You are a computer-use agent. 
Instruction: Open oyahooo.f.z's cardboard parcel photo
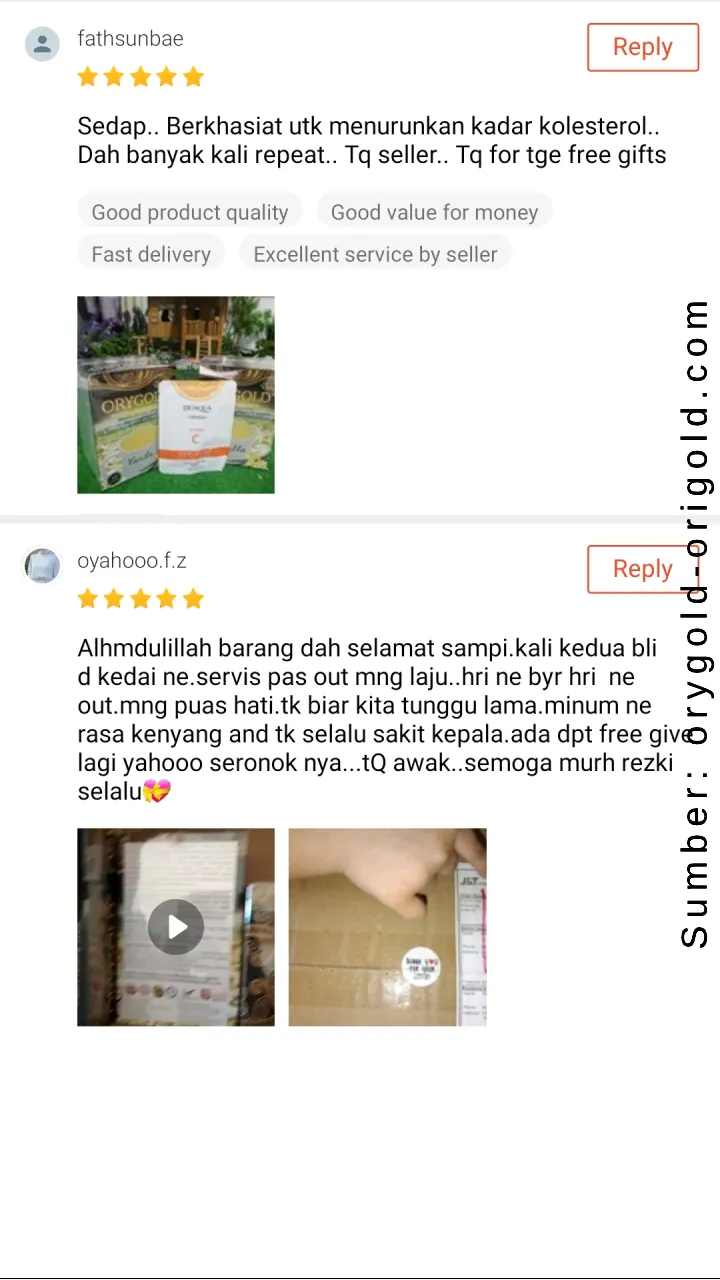(387, 927)
